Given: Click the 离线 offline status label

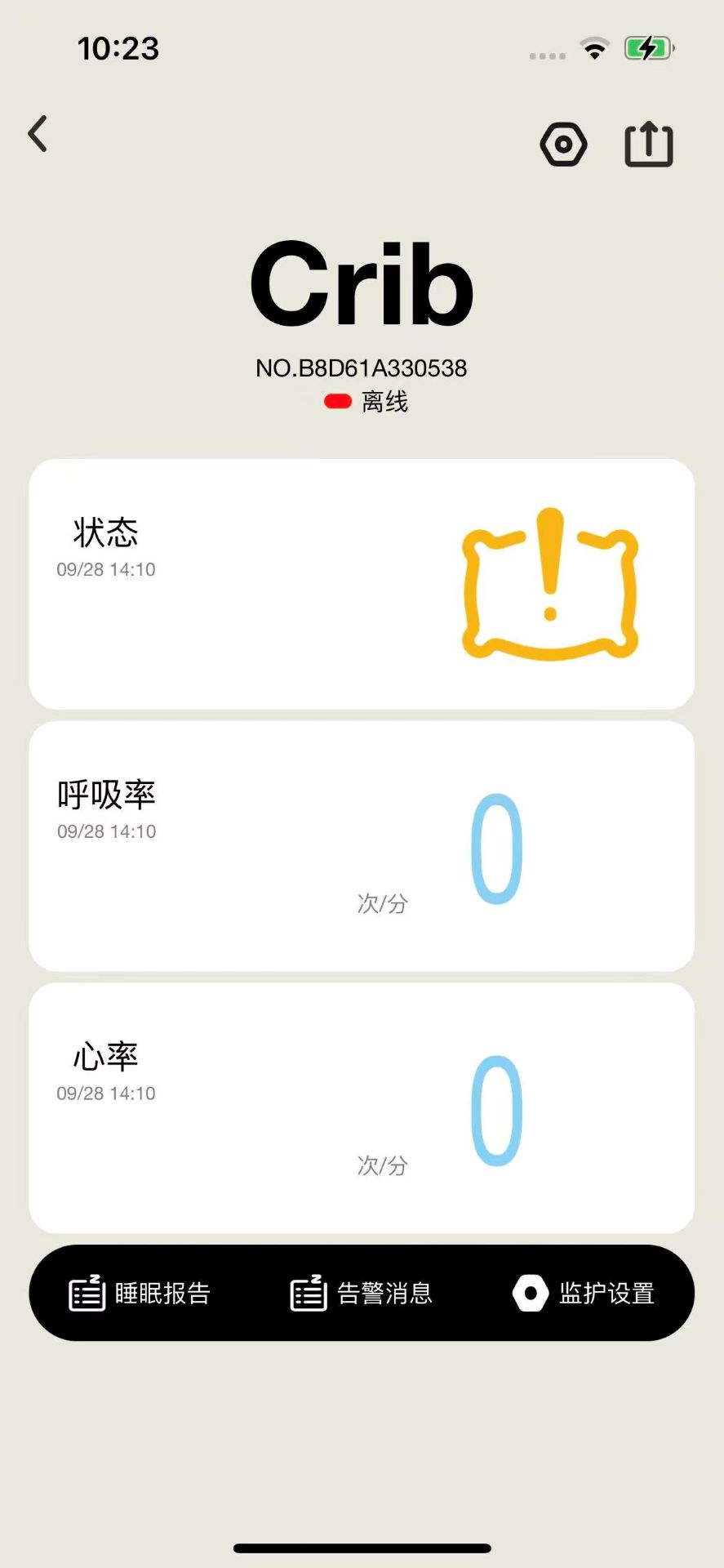Looking at the screenshot, I should point(384,401).
